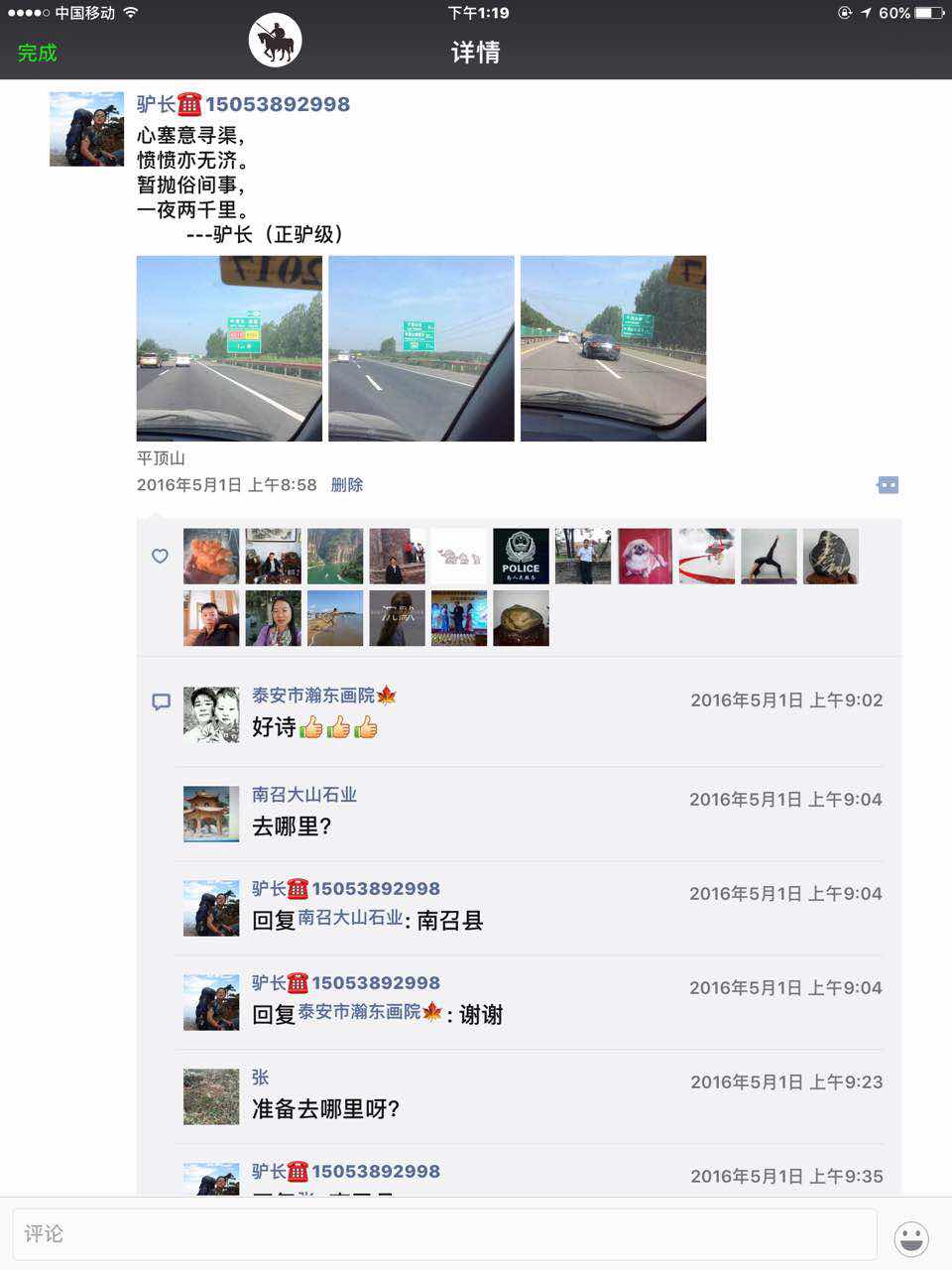Open the second highway photo in the post
952x1270 pixels.
coord(421,348)
